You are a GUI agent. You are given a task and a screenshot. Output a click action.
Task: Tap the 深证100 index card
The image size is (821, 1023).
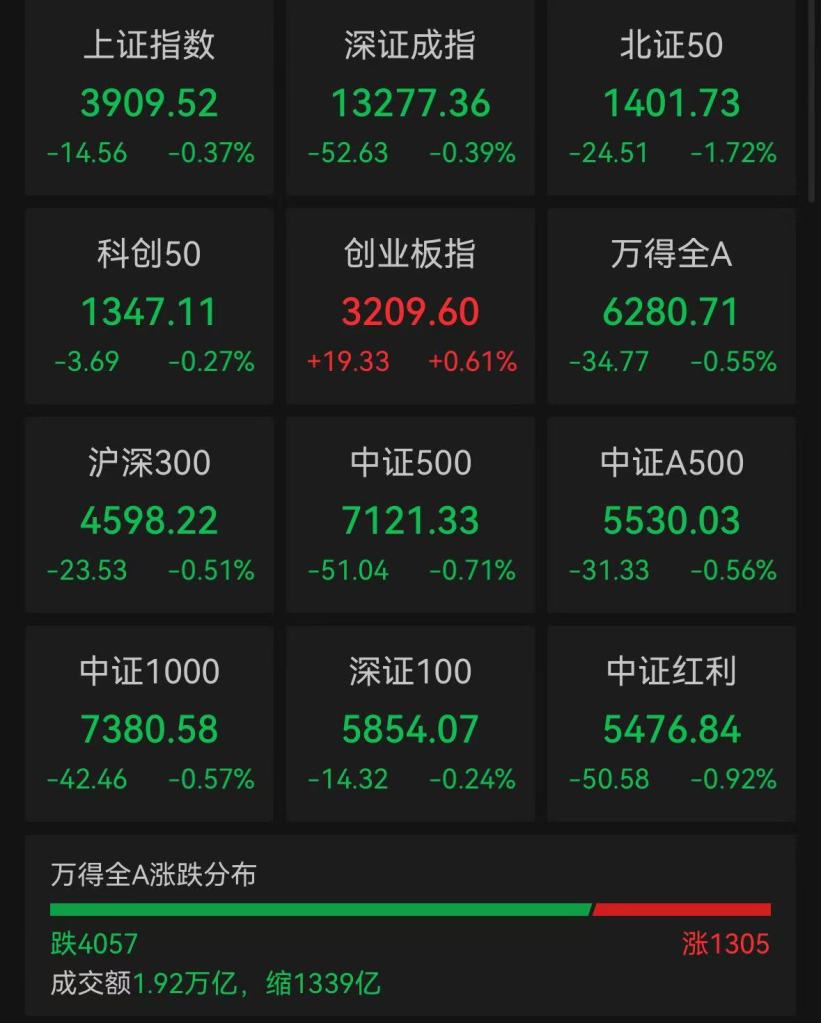(410, 723)
